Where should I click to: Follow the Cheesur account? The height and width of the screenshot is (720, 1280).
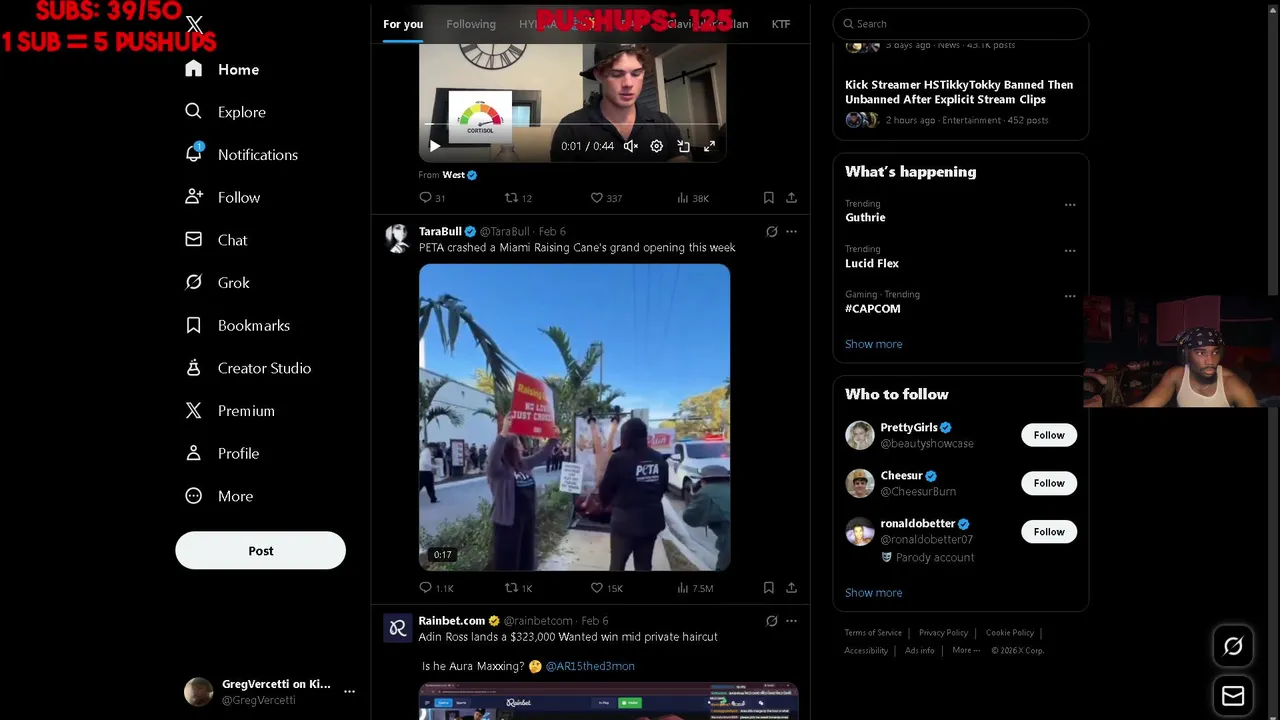pyautogui.click(x=1048, y=483)
